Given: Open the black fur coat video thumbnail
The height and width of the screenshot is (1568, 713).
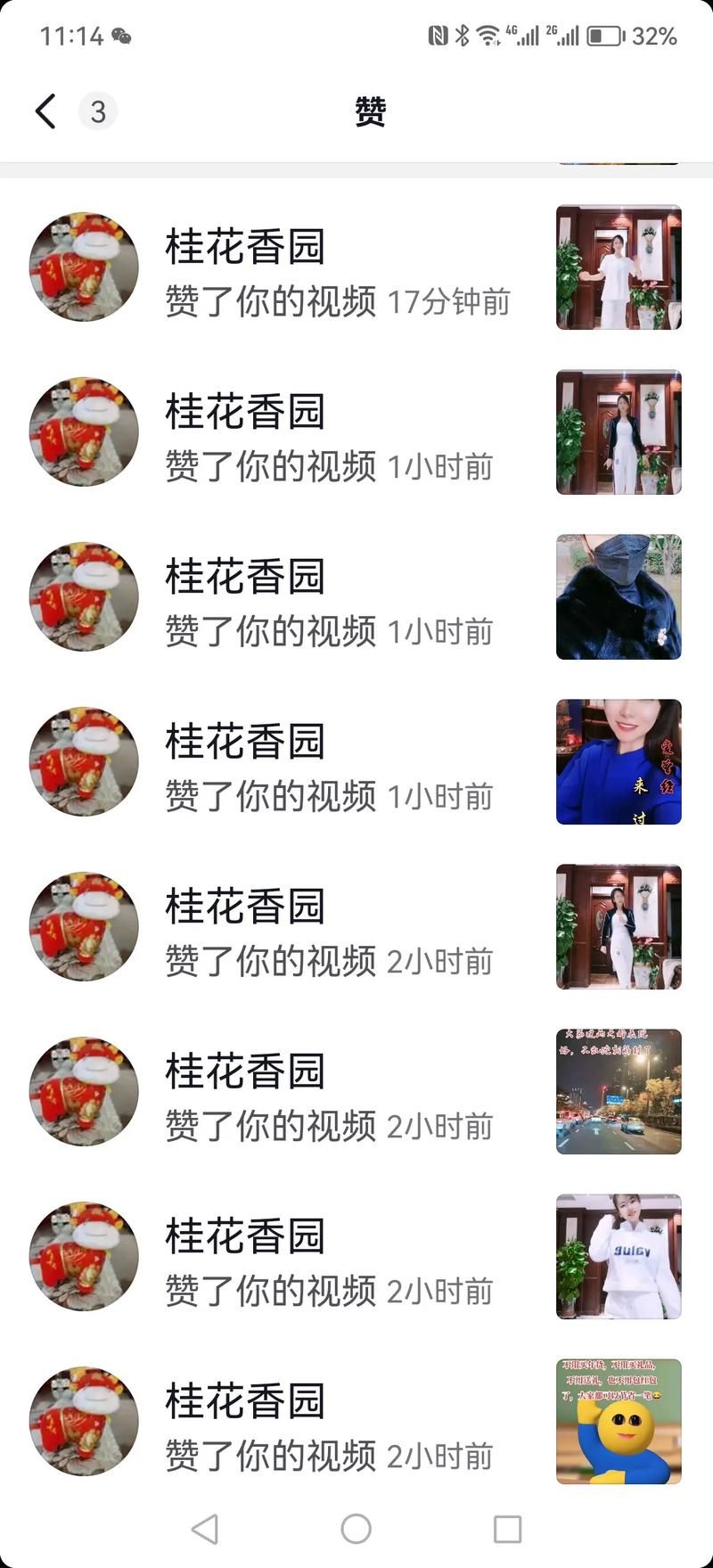Looking at the screenshot, I should tap(619, 596).
